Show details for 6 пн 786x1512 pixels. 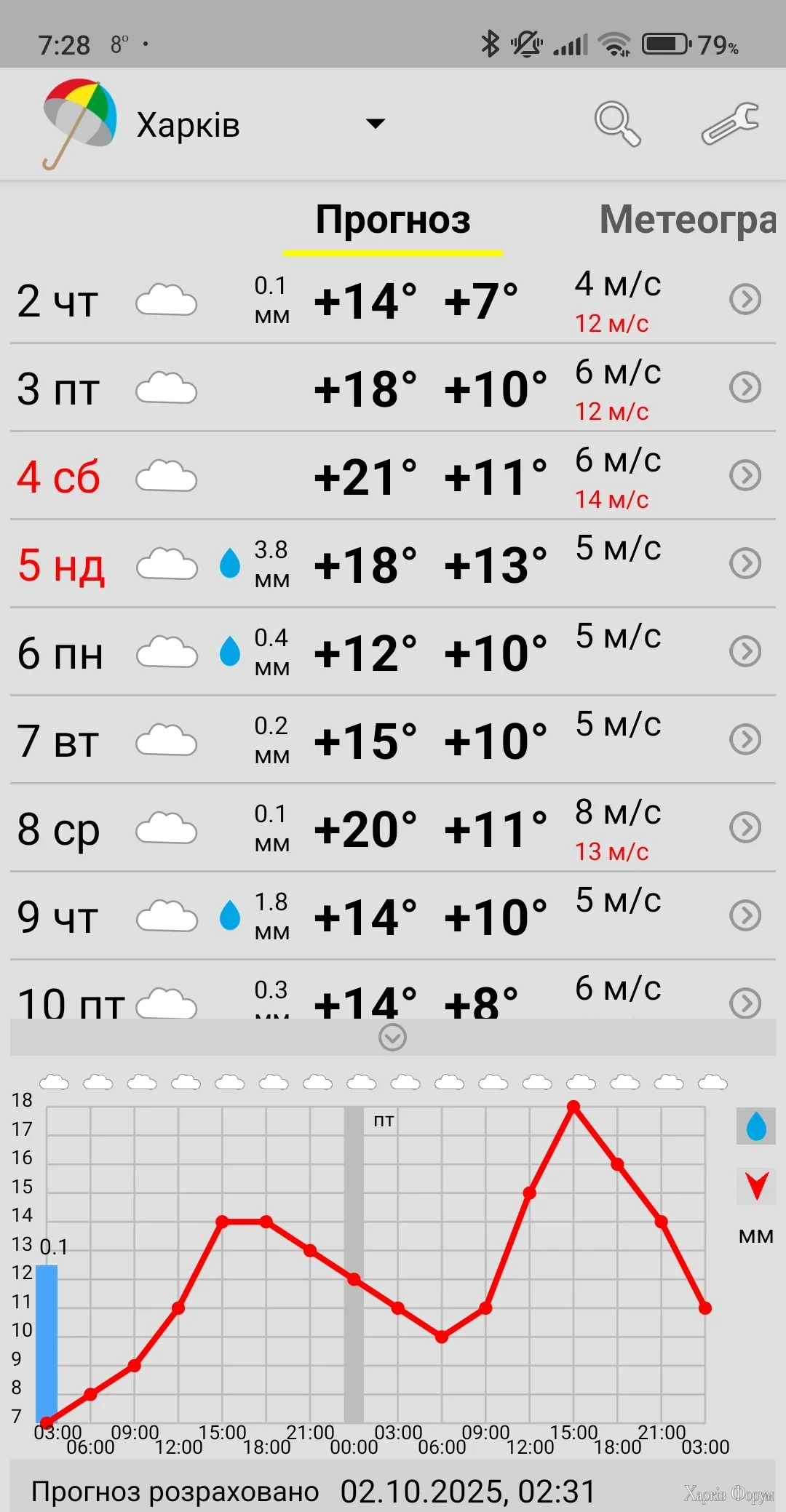tap(745, 651)
